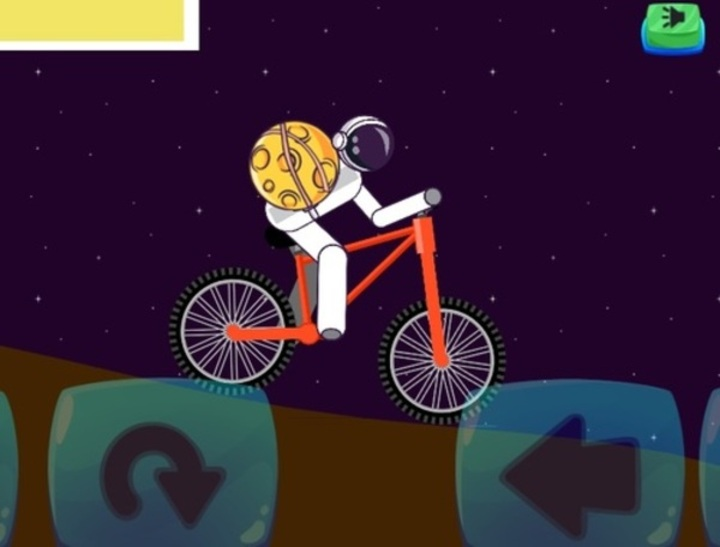Toggle the green sound button
Viewport: 720px width, 547px height.
672,25
